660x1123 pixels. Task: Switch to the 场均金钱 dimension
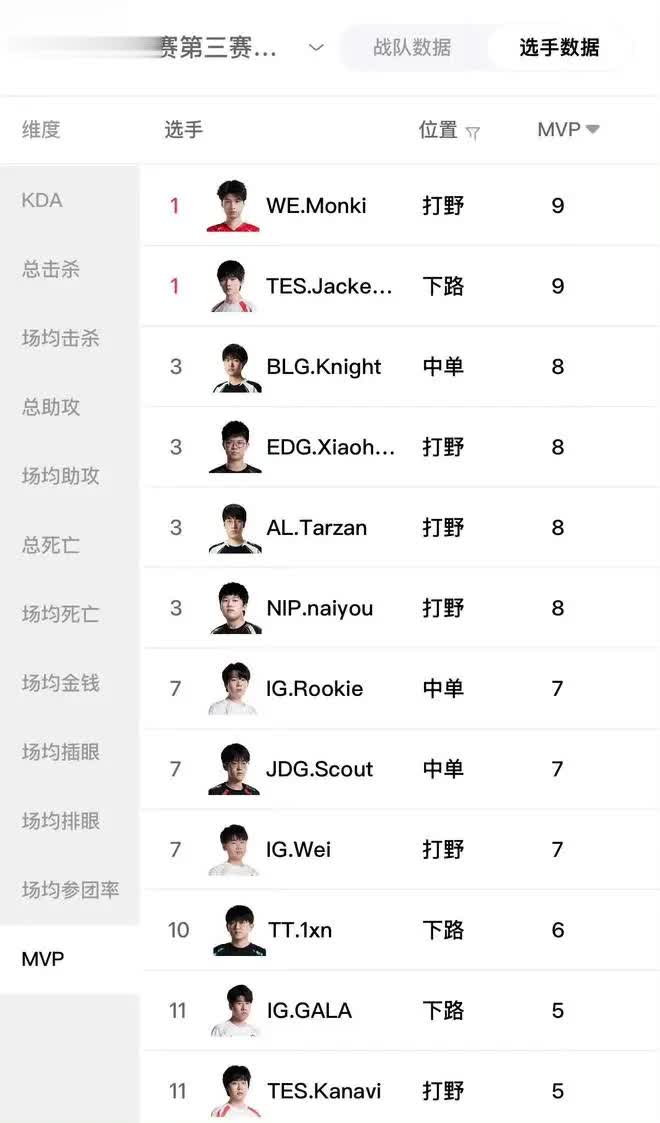[x=60, y=683]
